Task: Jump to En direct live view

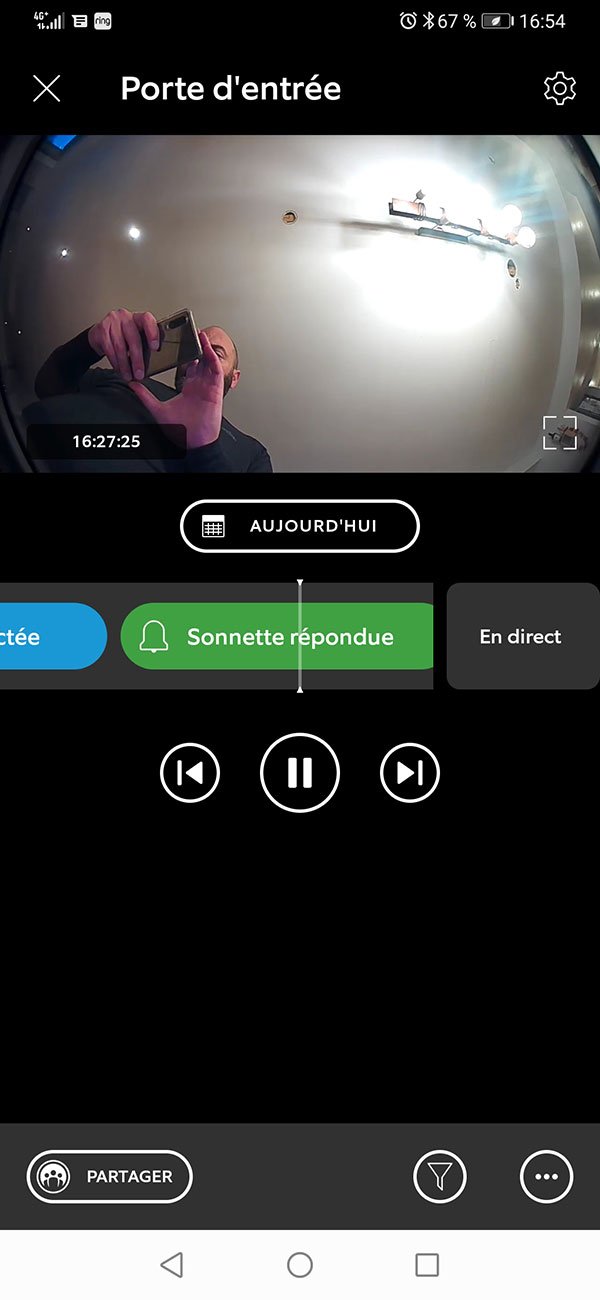Action: pos(521,637)
